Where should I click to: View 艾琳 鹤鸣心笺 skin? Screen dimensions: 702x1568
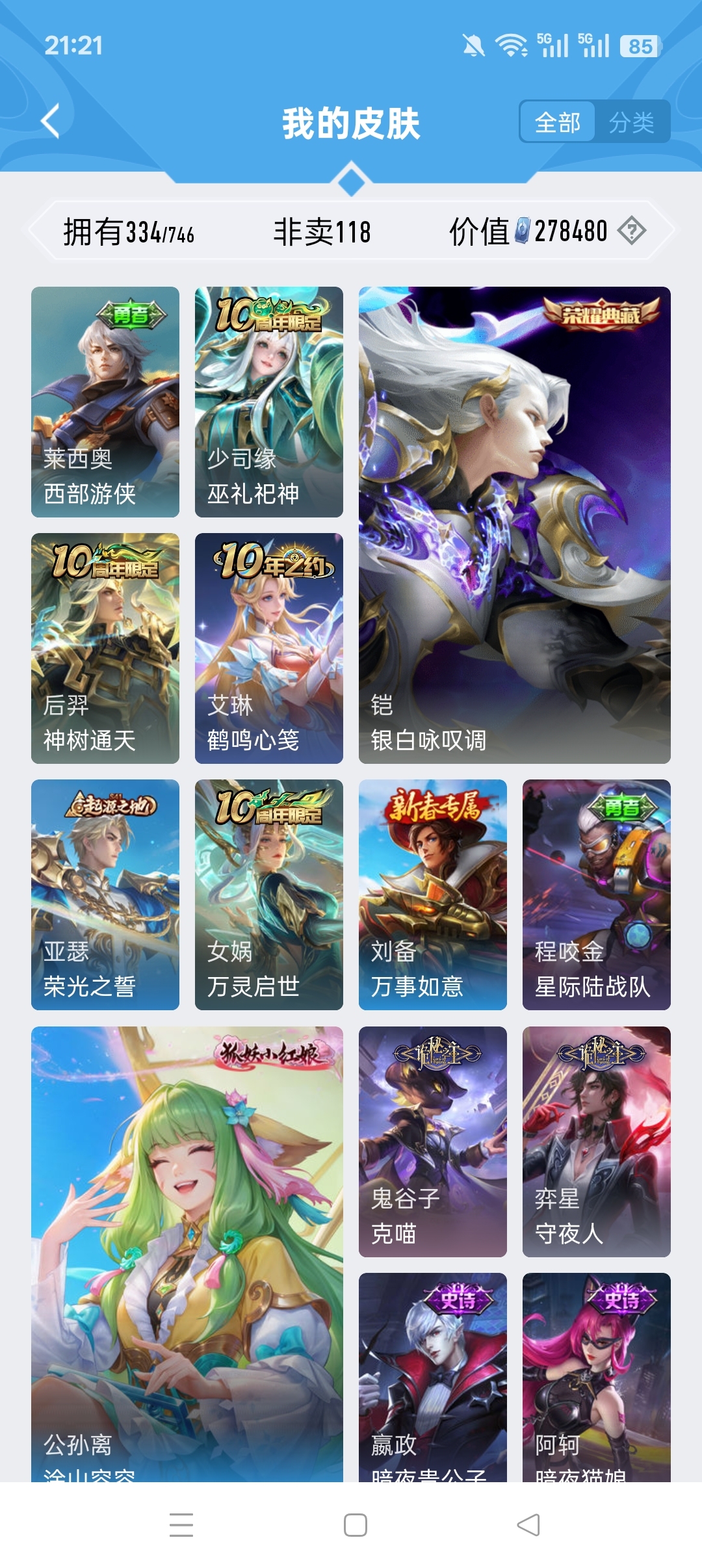(269, 648)
